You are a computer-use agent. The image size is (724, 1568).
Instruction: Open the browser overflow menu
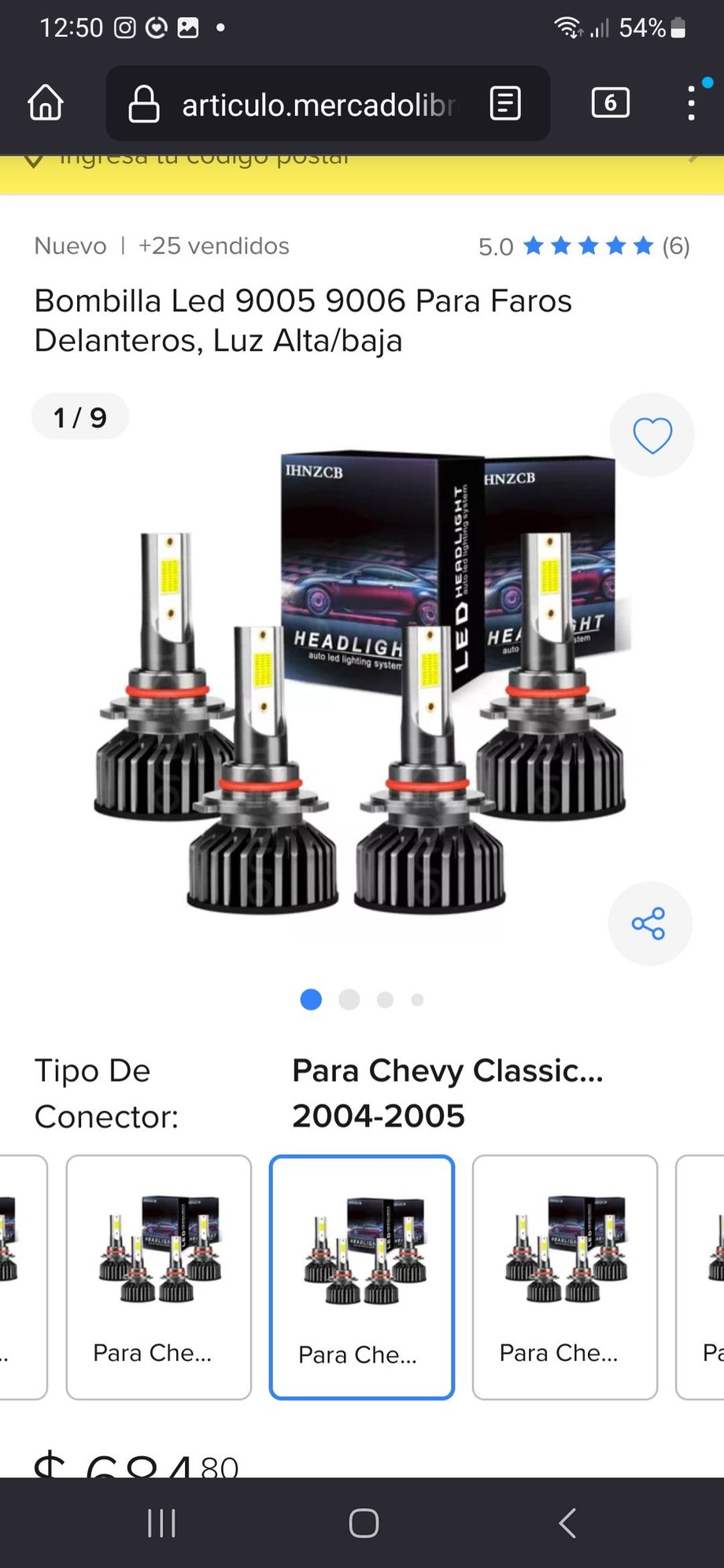pos(691,103)
